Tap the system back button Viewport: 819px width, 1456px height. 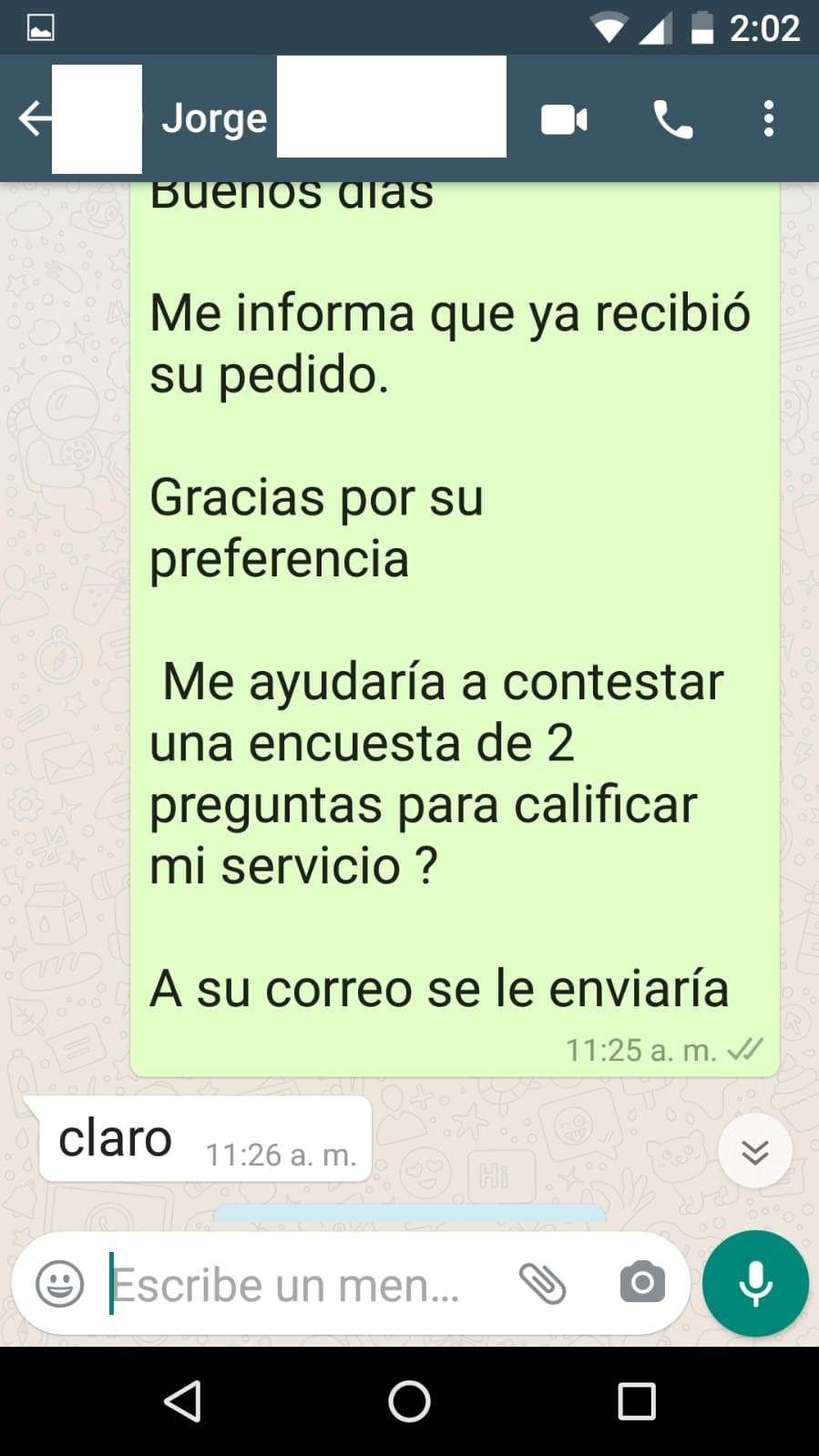pyautogui.click(x=182, y=1401)
